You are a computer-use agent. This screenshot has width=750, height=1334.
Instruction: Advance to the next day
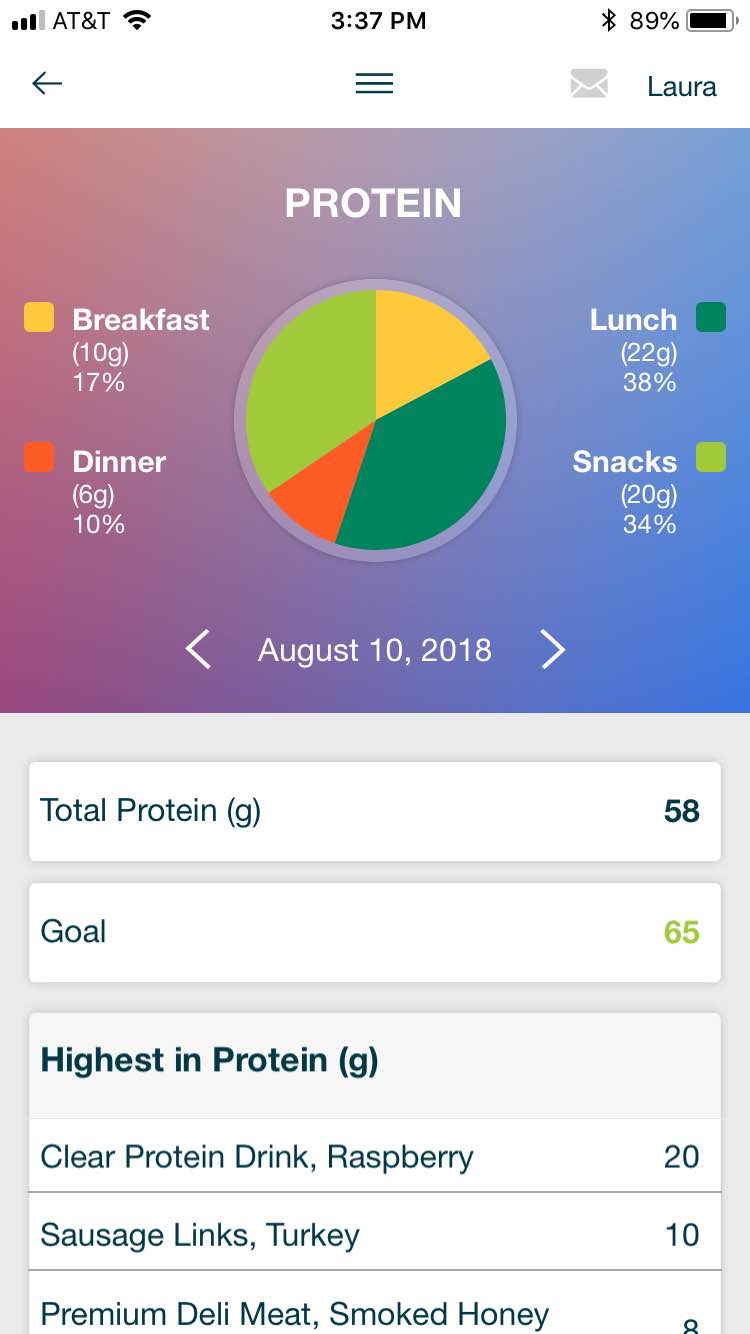pos(553,650)
